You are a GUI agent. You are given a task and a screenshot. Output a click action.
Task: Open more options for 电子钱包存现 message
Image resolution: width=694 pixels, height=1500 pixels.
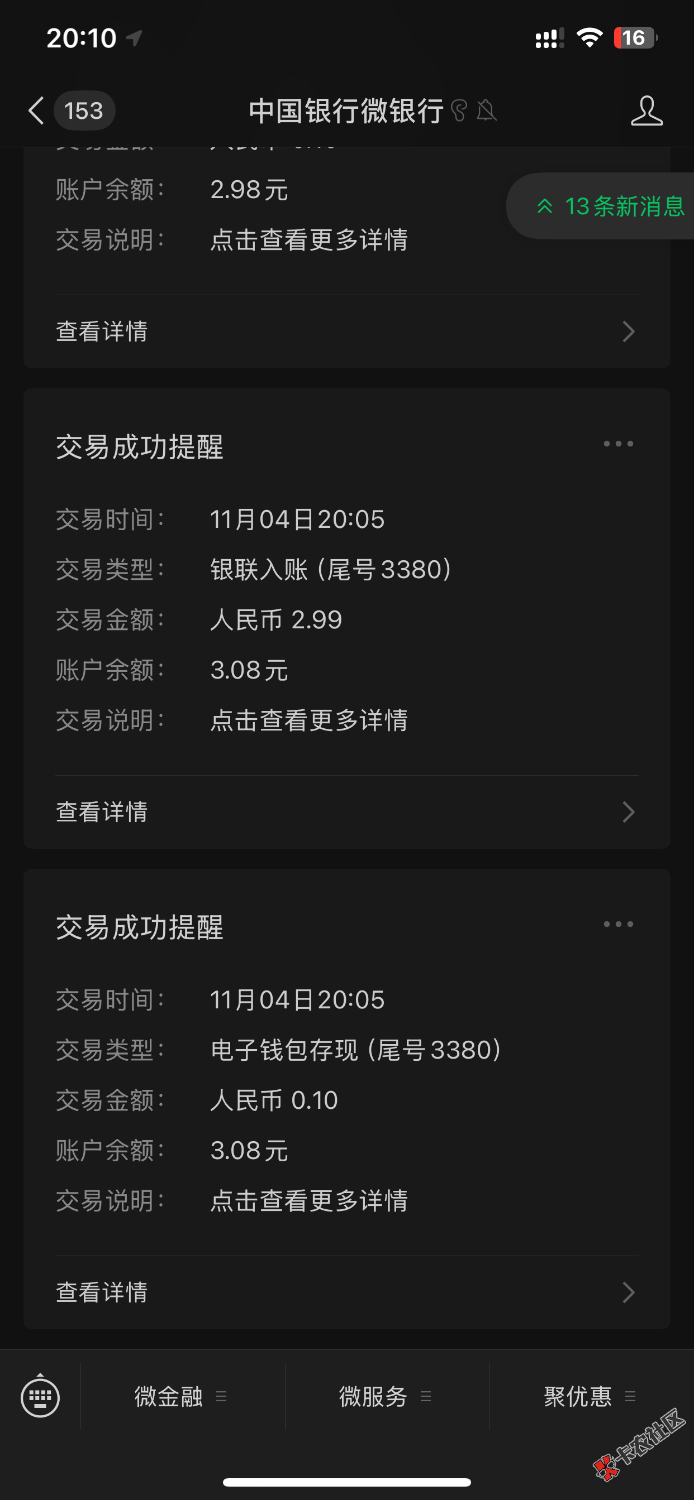[x=618, y=925]
